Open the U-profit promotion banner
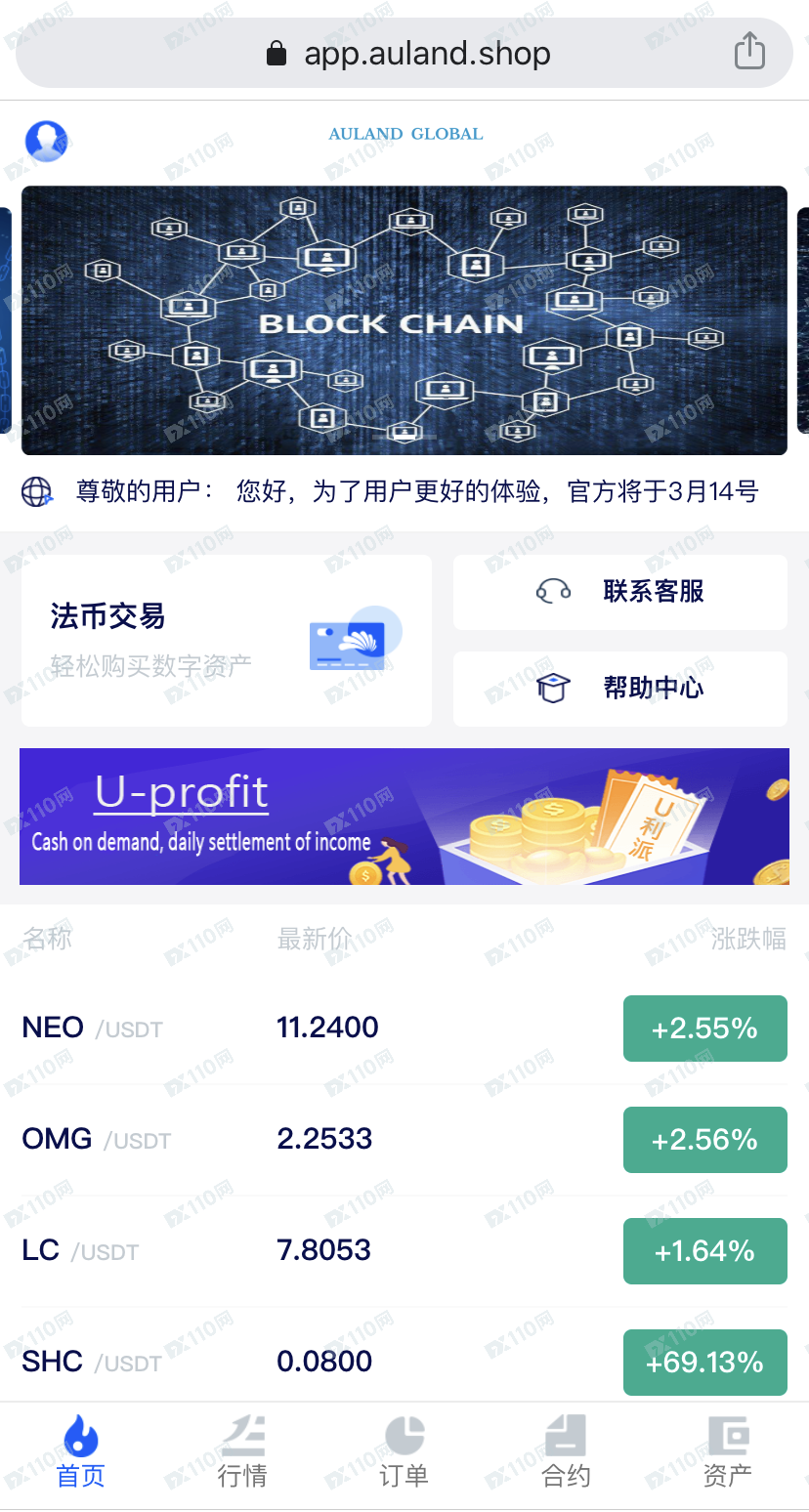Screen dimensions: 809x1512 click(x=404, y=817)
